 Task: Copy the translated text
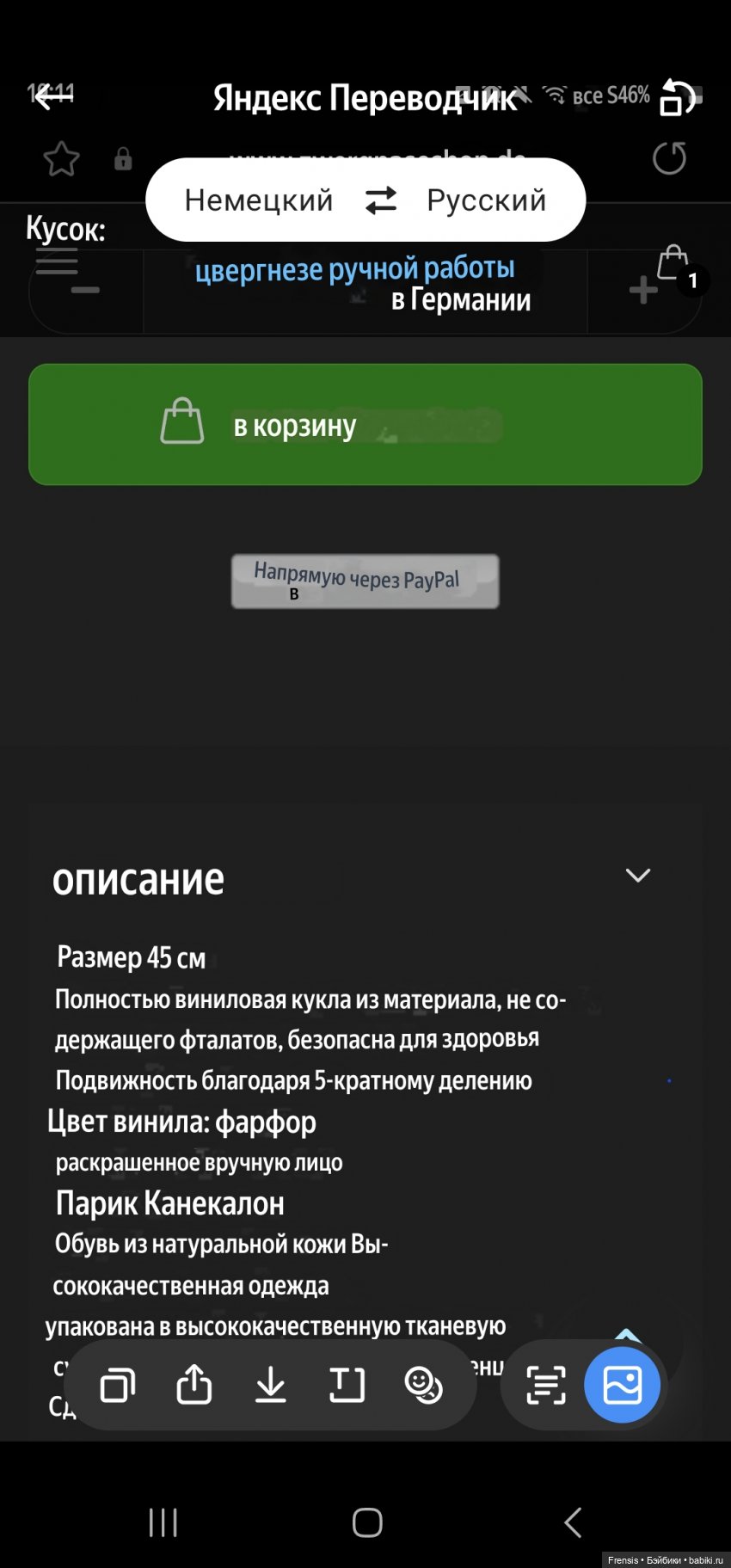(118, 1386)
